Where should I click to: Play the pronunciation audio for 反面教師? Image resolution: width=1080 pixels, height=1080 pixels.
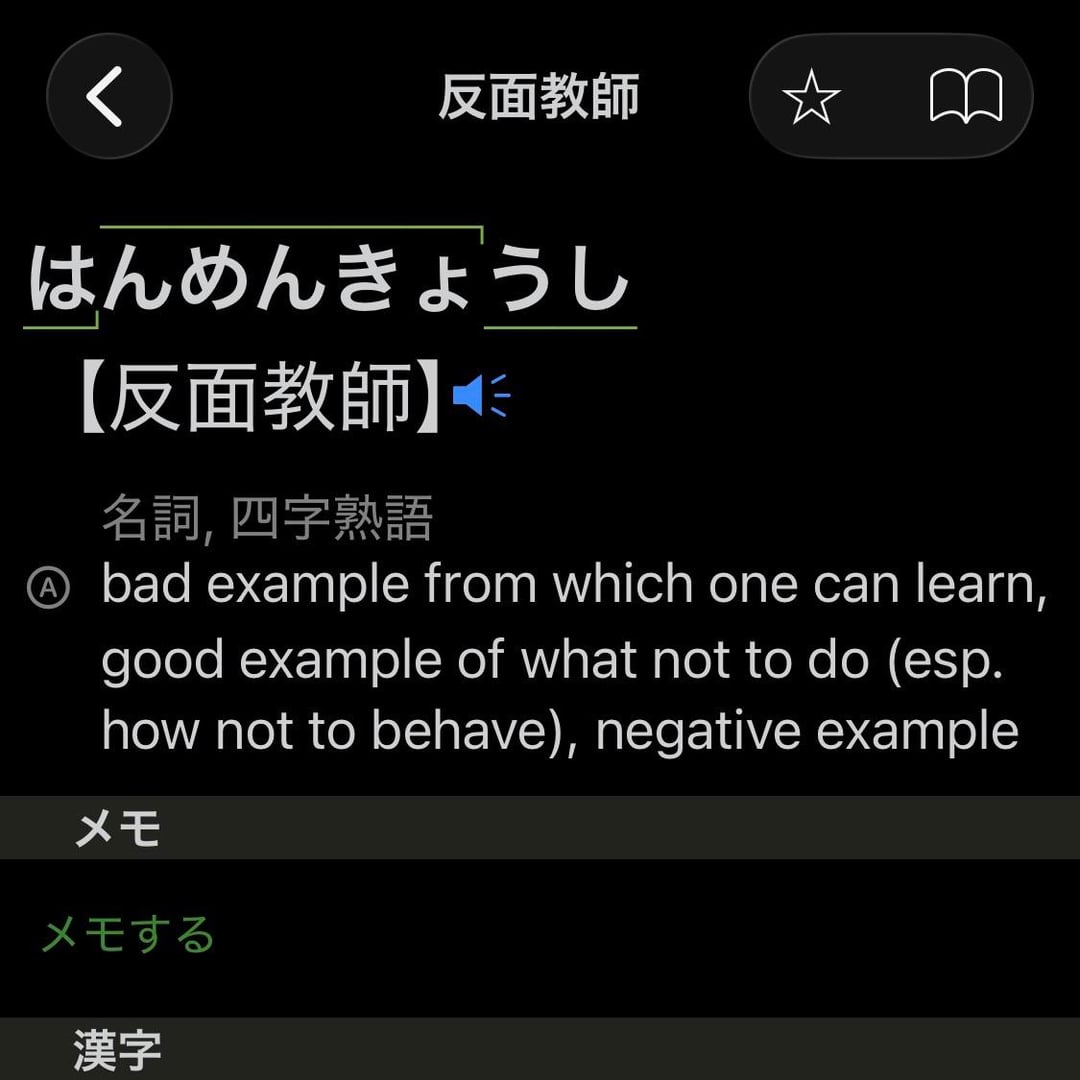[481, 396]
